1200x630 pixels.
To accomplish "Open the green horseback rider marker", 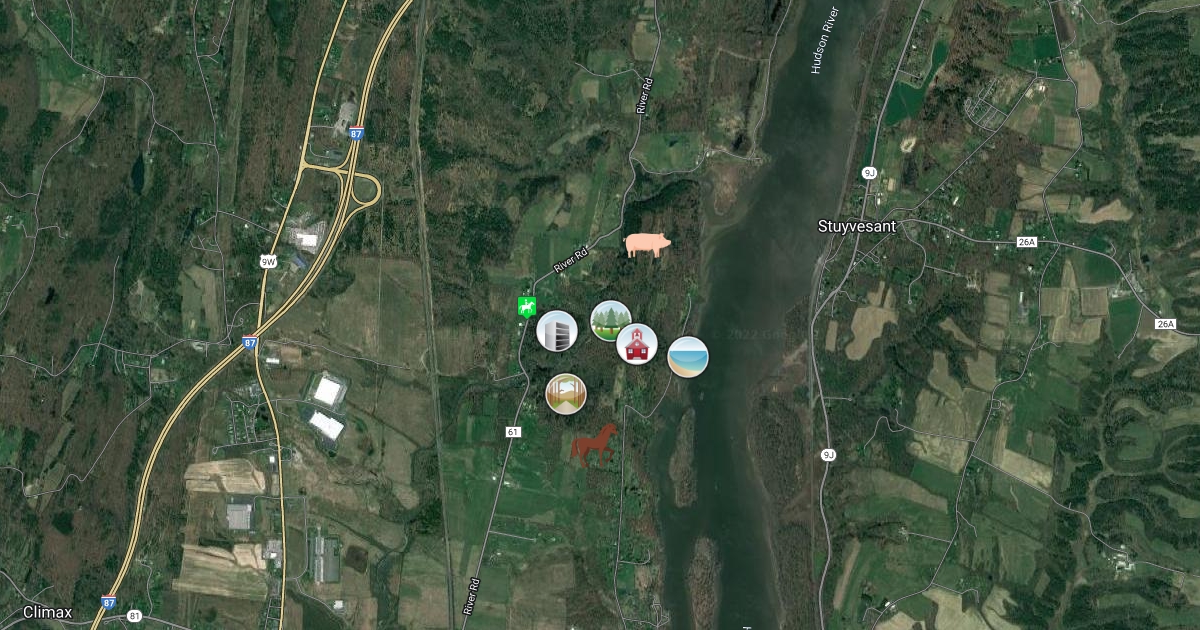I will click(x=527, y=307).
